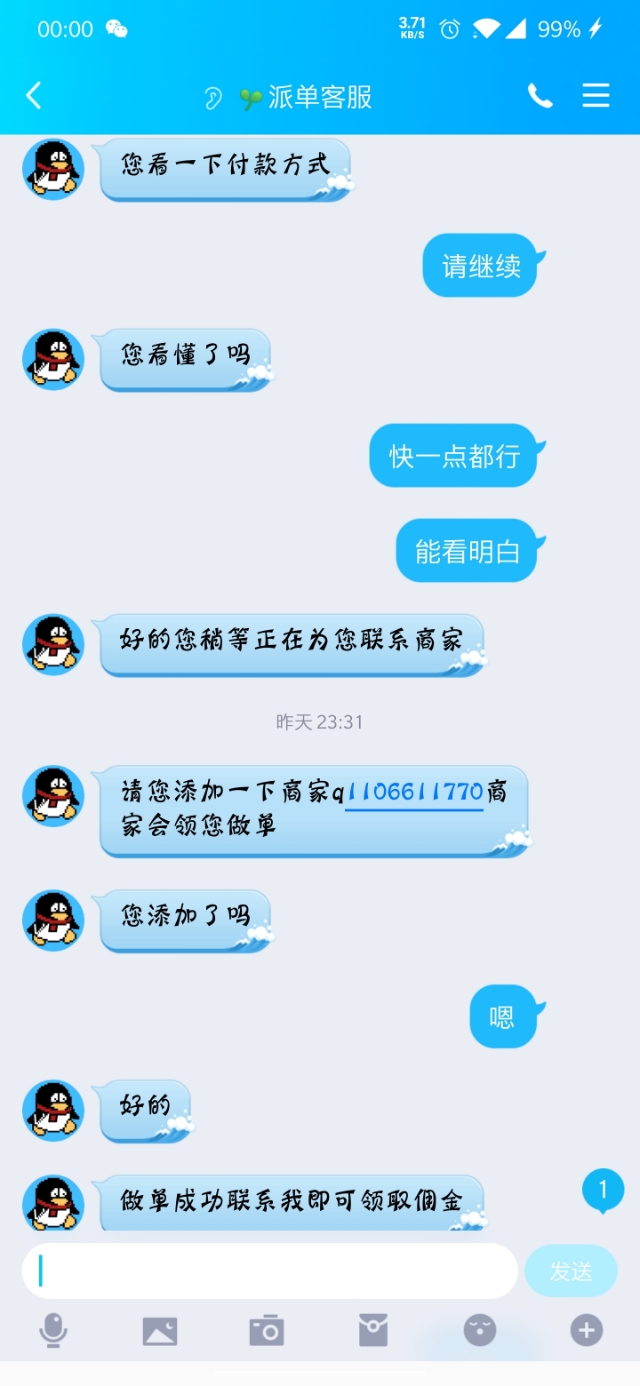640x1386 pixels.
Task: Open voice message microphone
Action: [53, 1330]
